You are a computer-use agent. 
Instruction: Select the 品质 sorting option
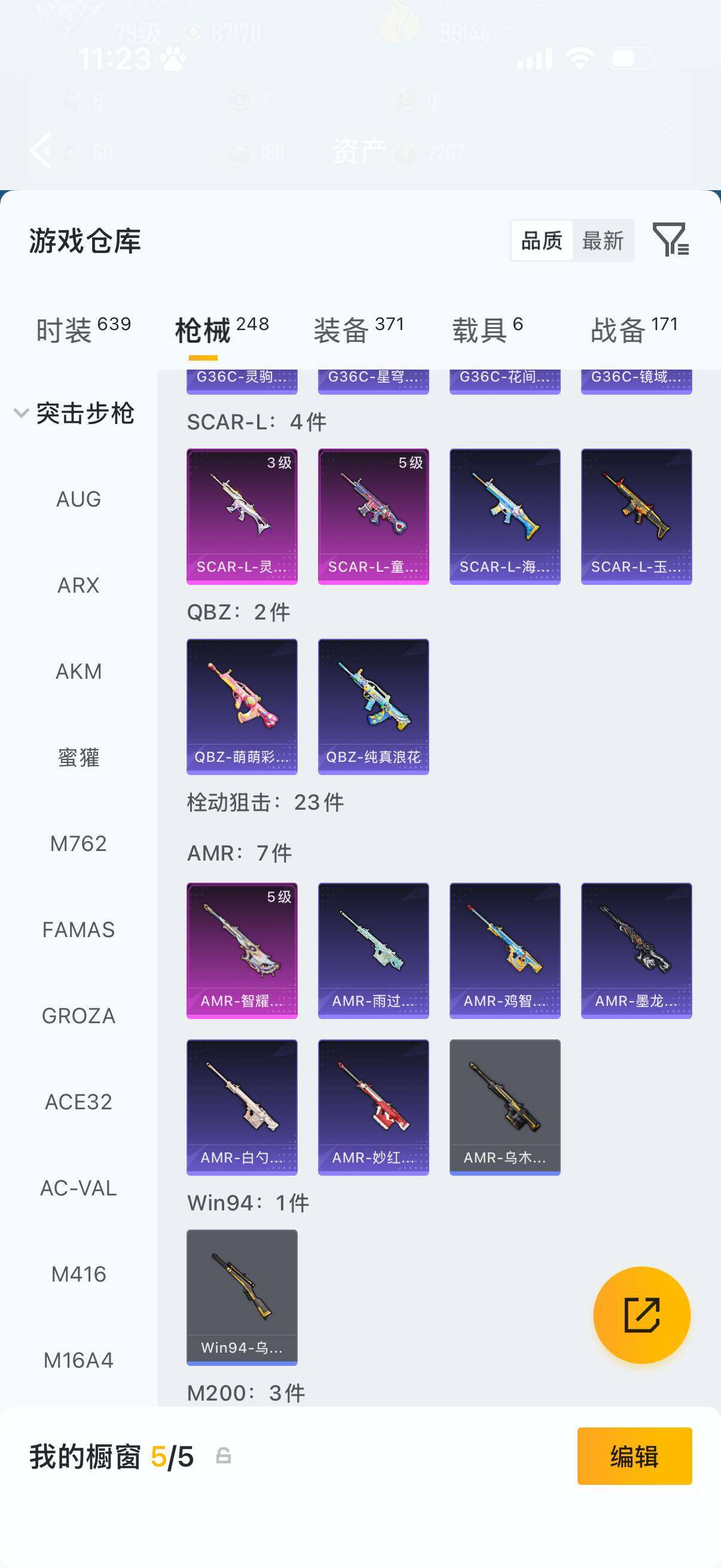click(542, 240)
